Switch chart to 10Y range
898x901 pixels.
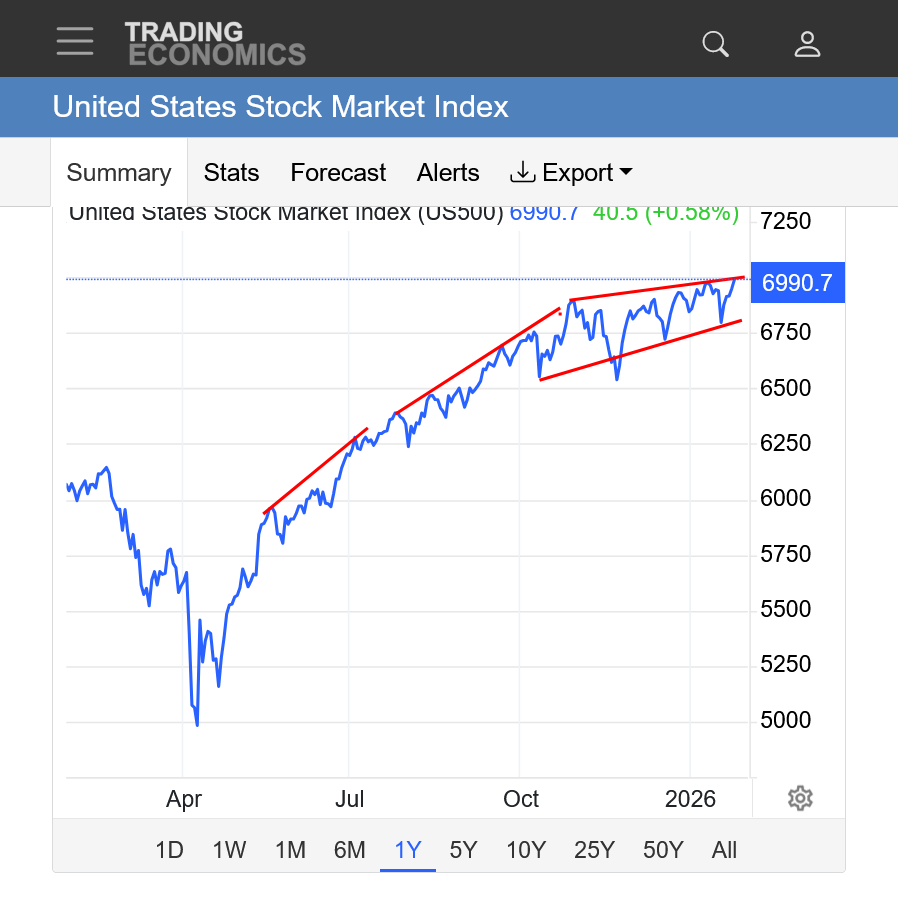(526, 850)
